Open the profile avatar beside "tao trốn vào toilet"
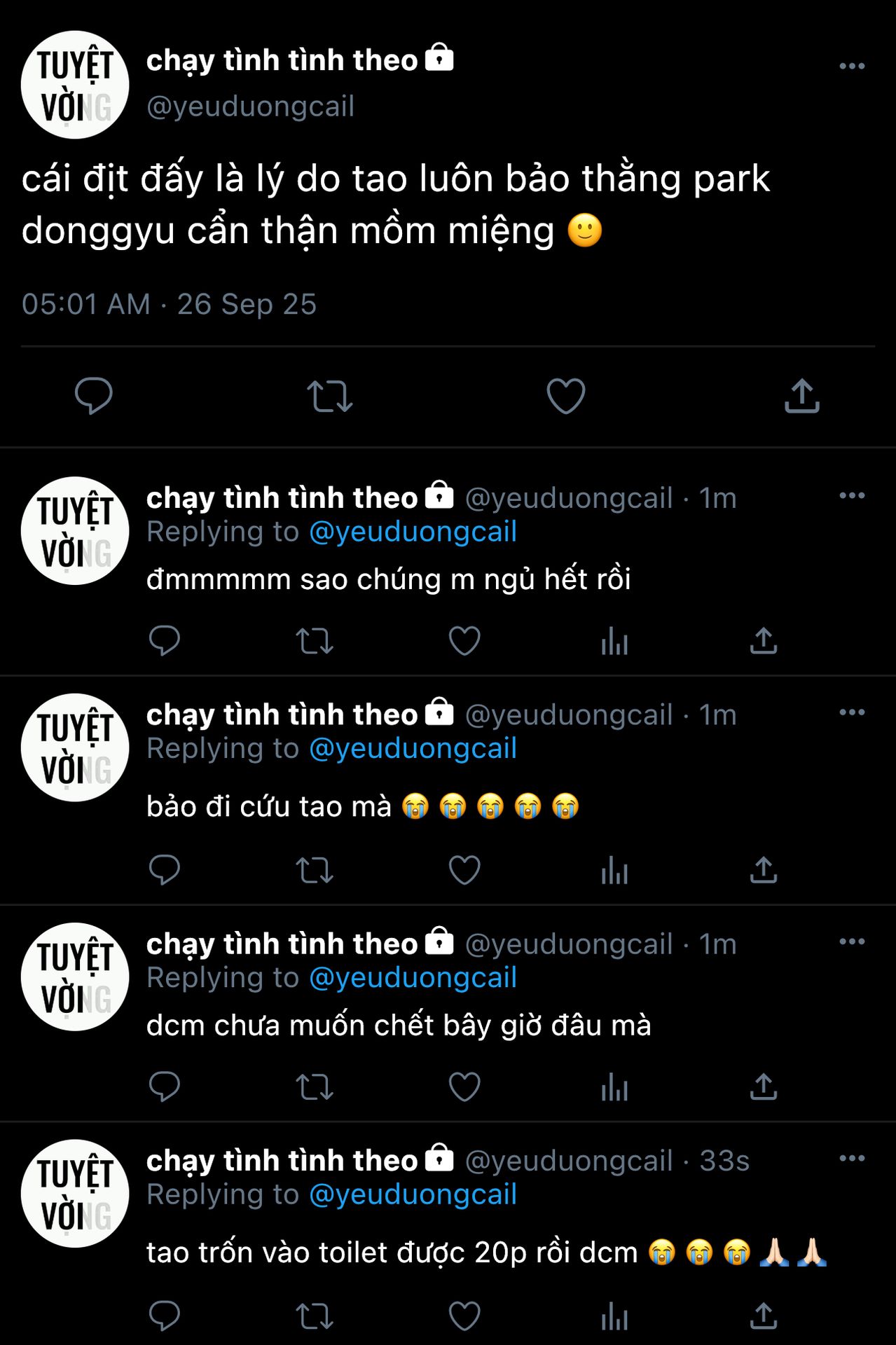Viewport: 896px width, 1345px height. point(75,1194)
